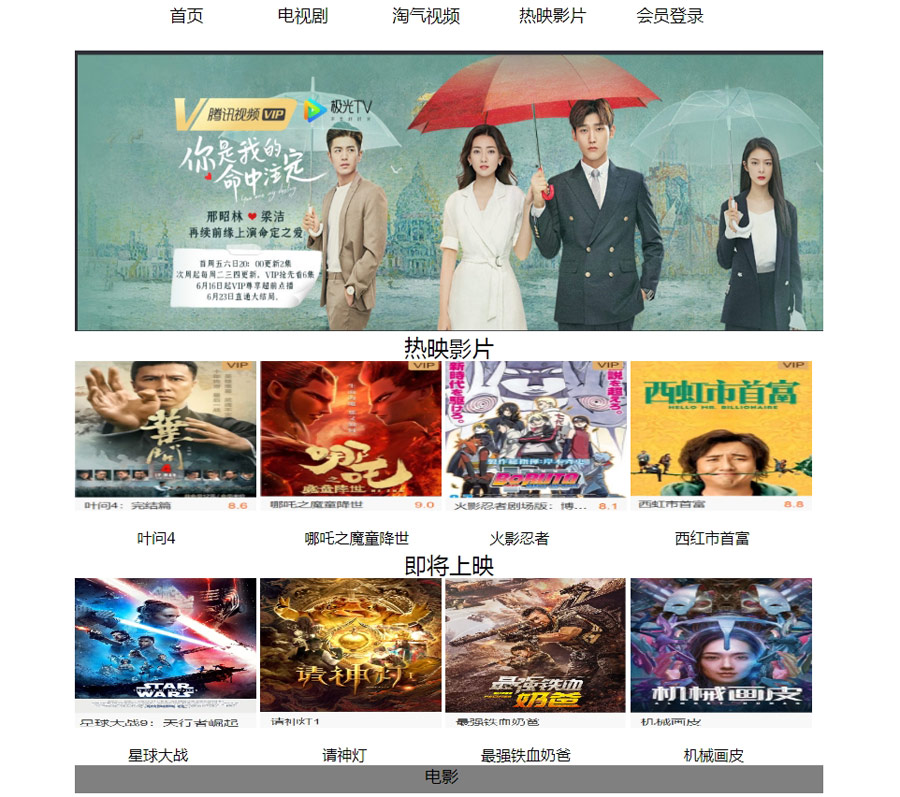This screenshot has width=900, height=797.
Task: Select the 热映影片 nav item
Action: coord(552,16)
